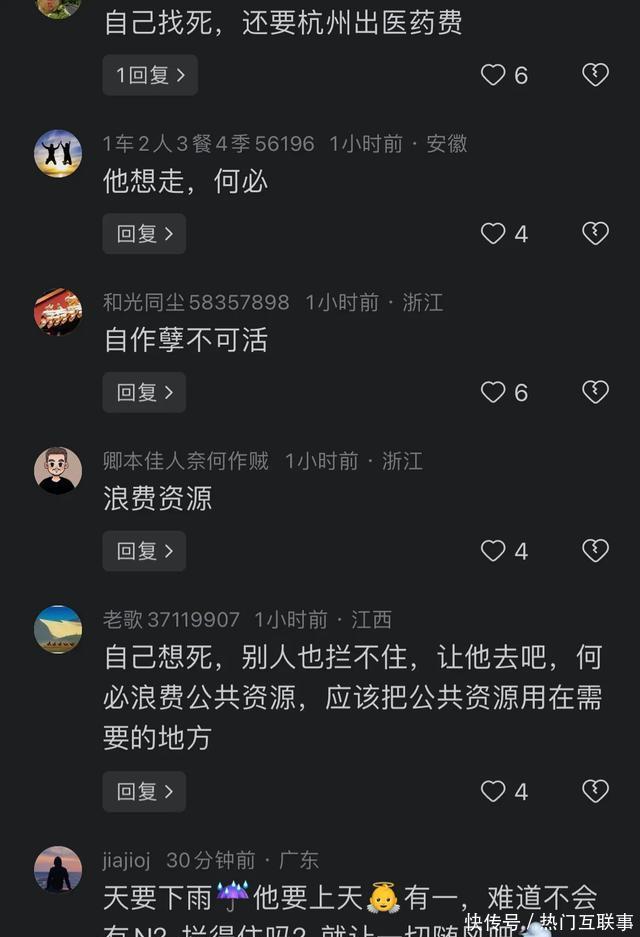The image size is (640, 937).
Task: Like the comment 他想走，何必
Action: 494,234
